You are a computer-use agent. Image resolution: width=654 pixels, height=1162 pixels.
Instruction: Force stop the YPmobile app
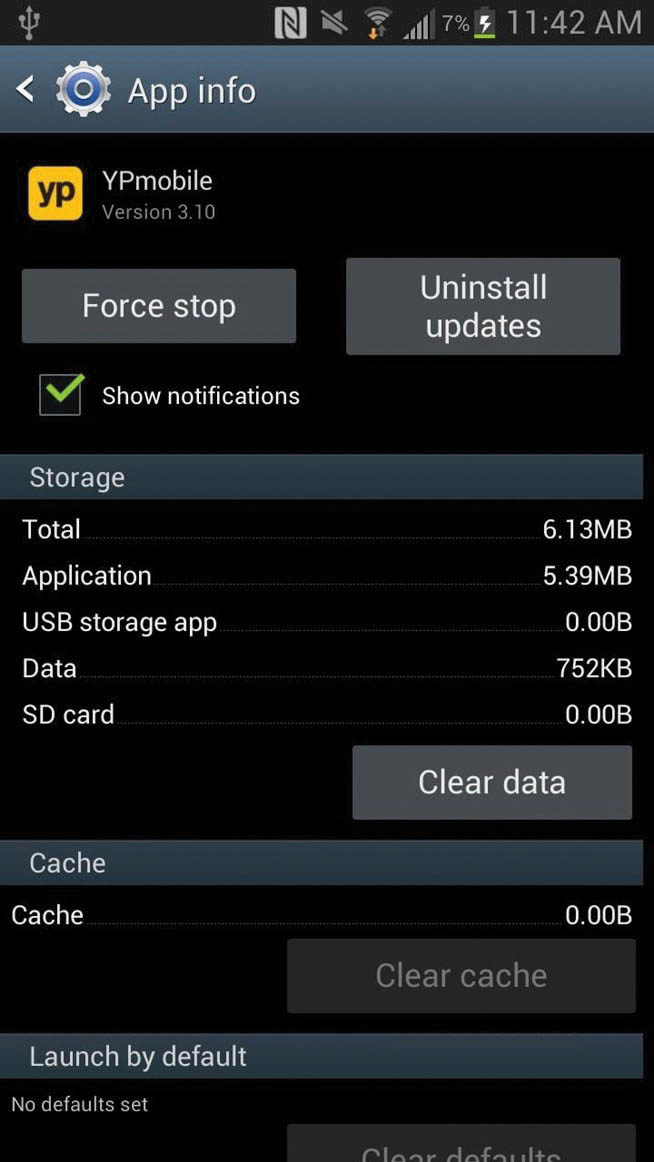coord(159,306)
